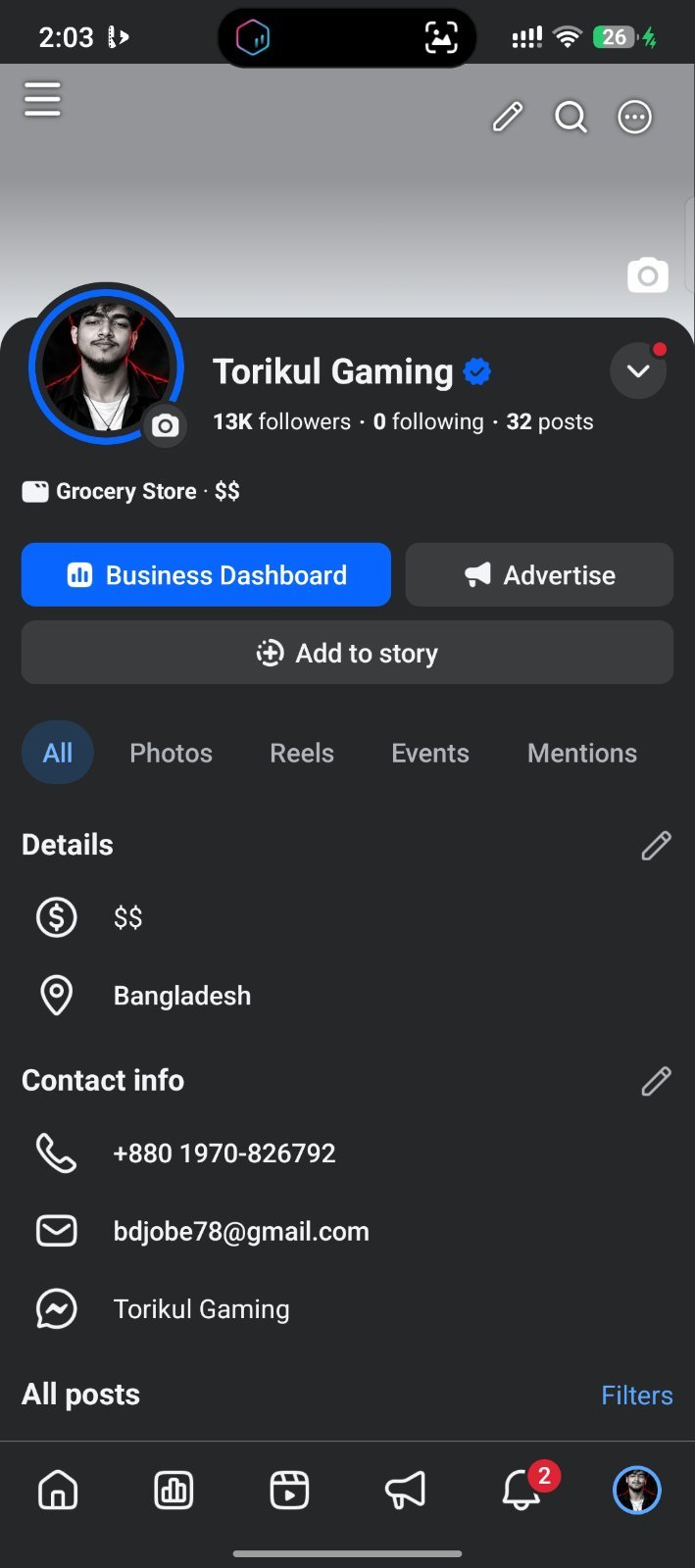Image resolution: width=695 pixels, height=1568 pixels.
Task: Open the notifications bell
Action: [x=521, y=1490]
